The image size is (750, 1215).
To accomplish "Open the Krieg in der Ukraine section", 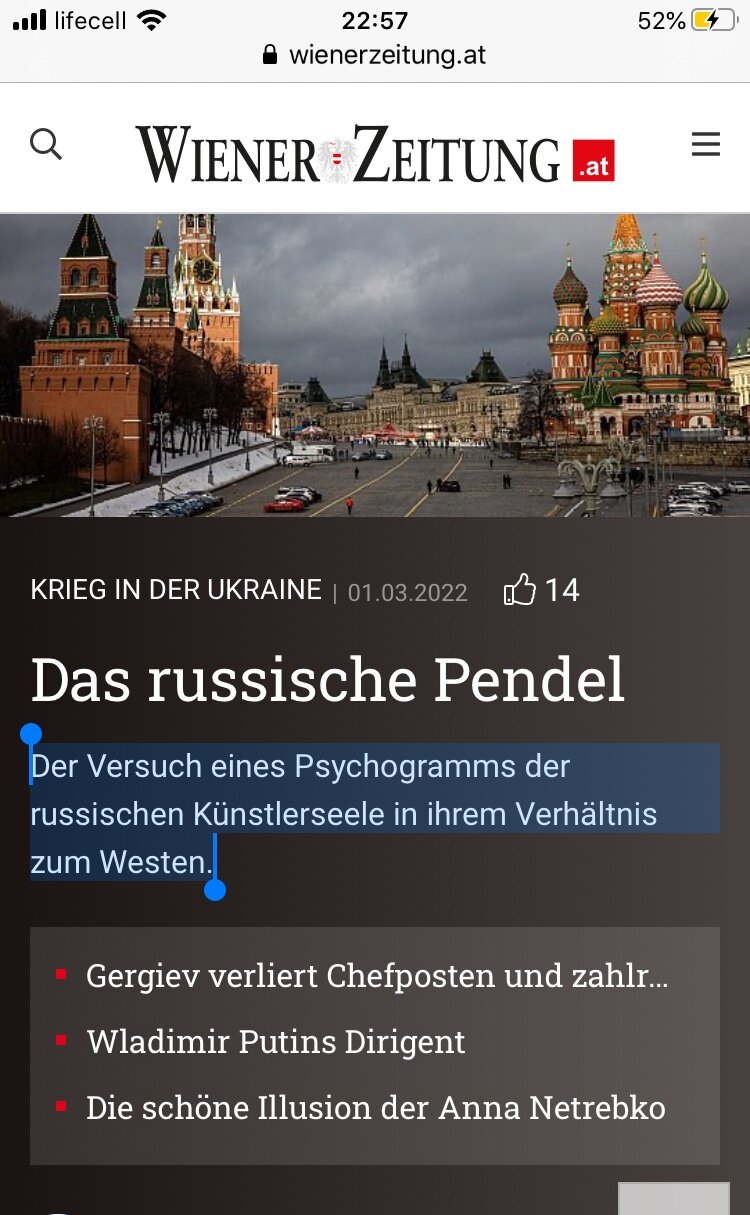I will click(176, 590).
